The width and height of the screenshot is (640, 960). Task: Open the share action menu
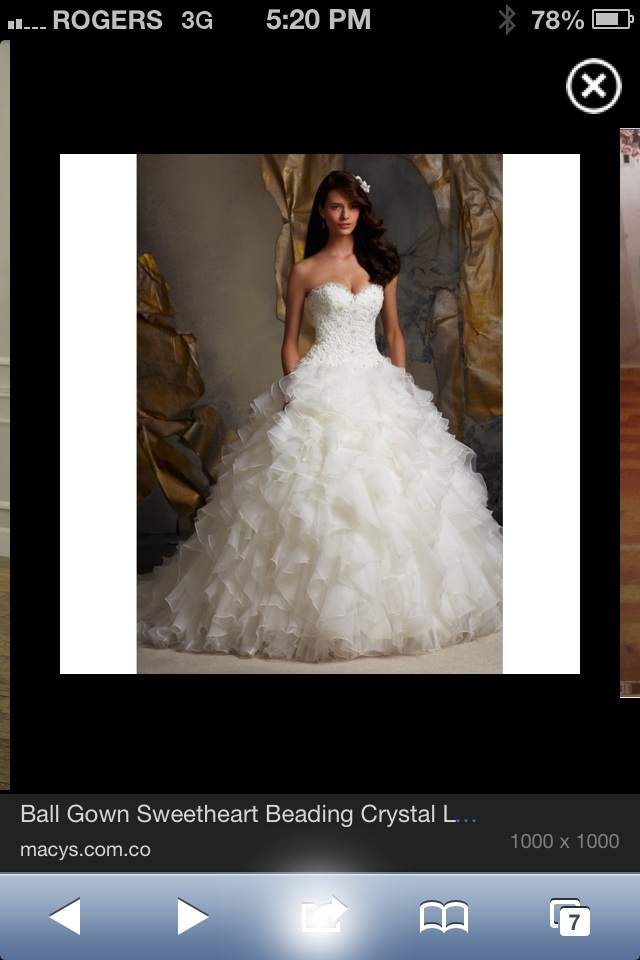(x=322, y=915)
